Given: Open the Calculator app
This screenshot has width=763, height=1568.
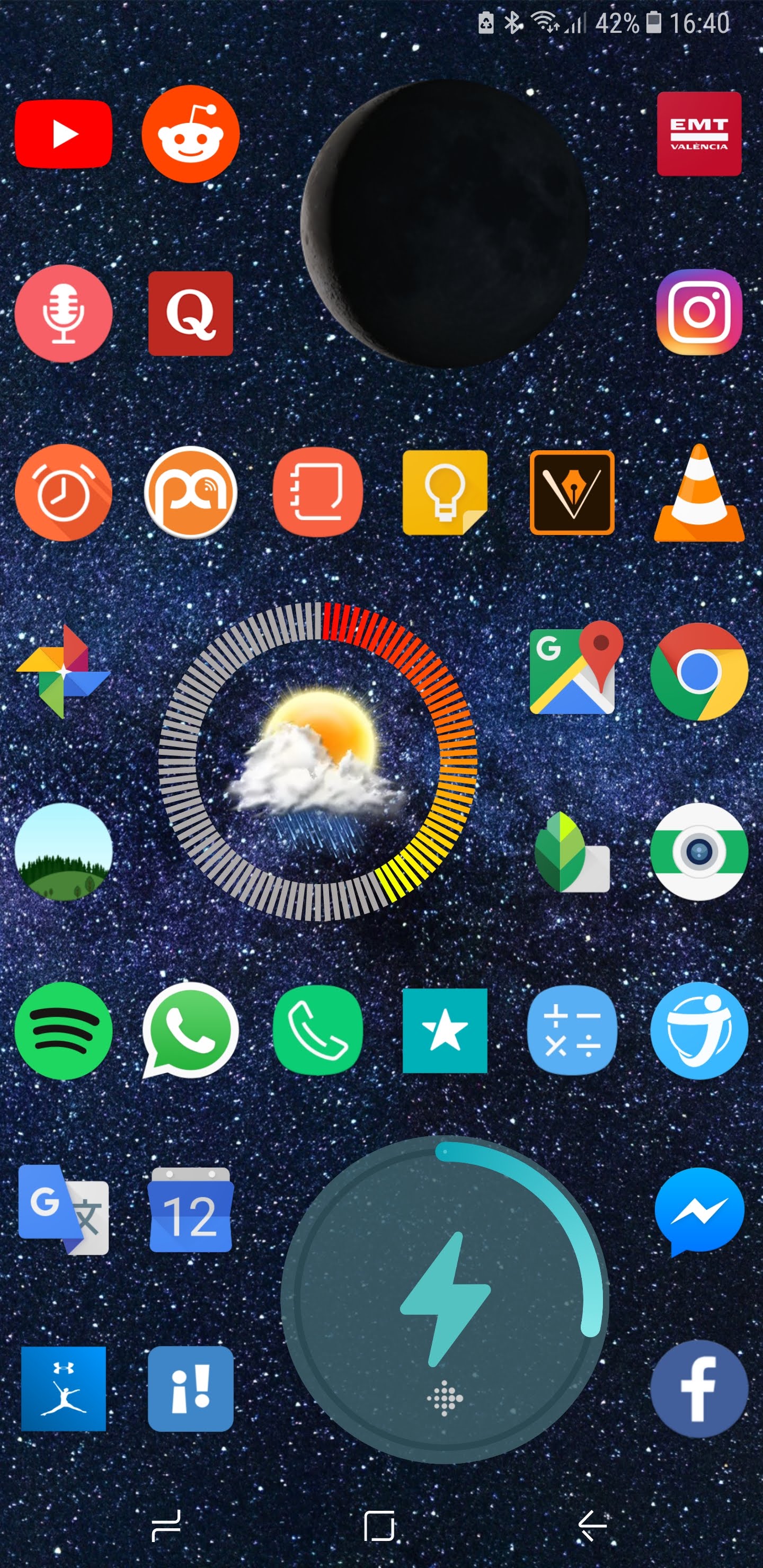Looking at the screenshot, I should [x=571, y=1030].
